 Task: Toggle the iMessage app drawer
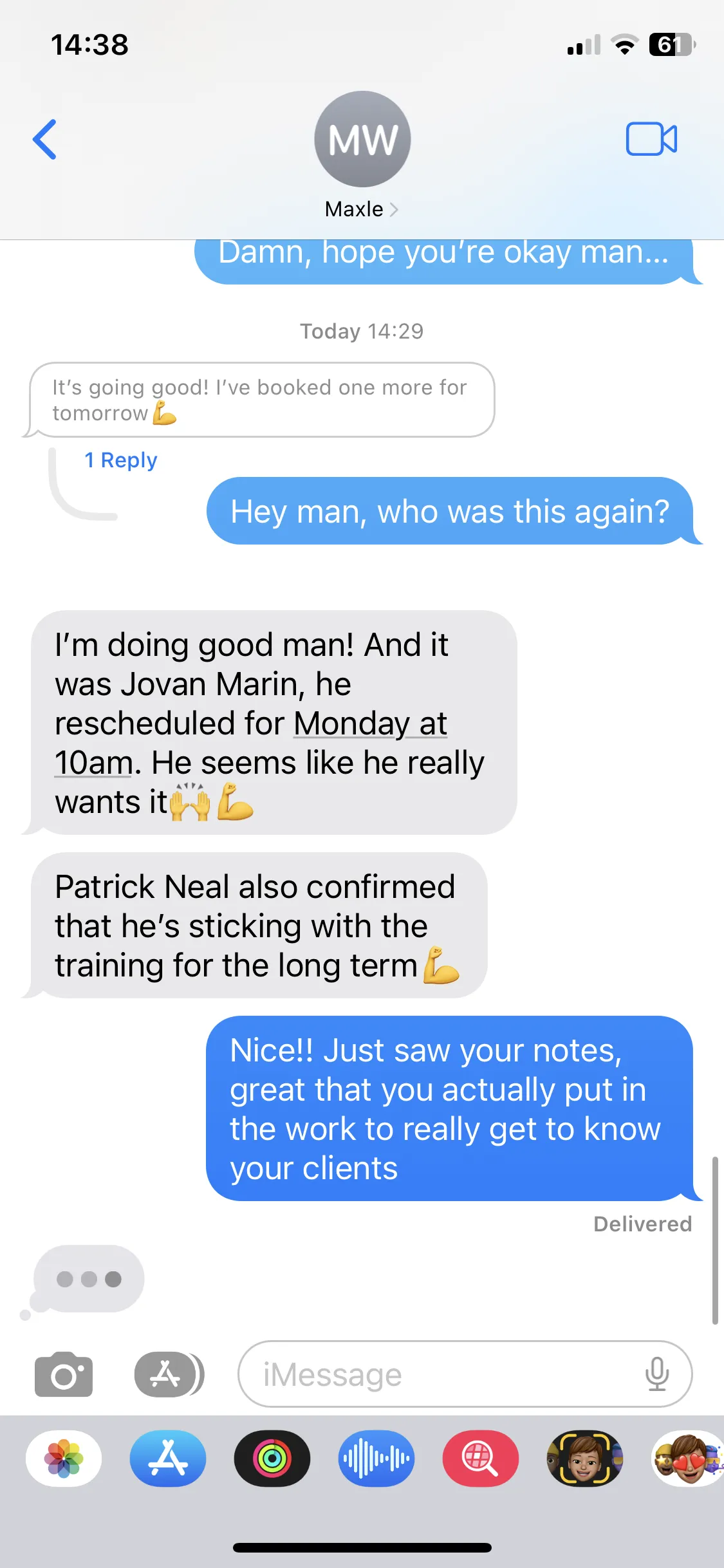(x=169, y=1374)
